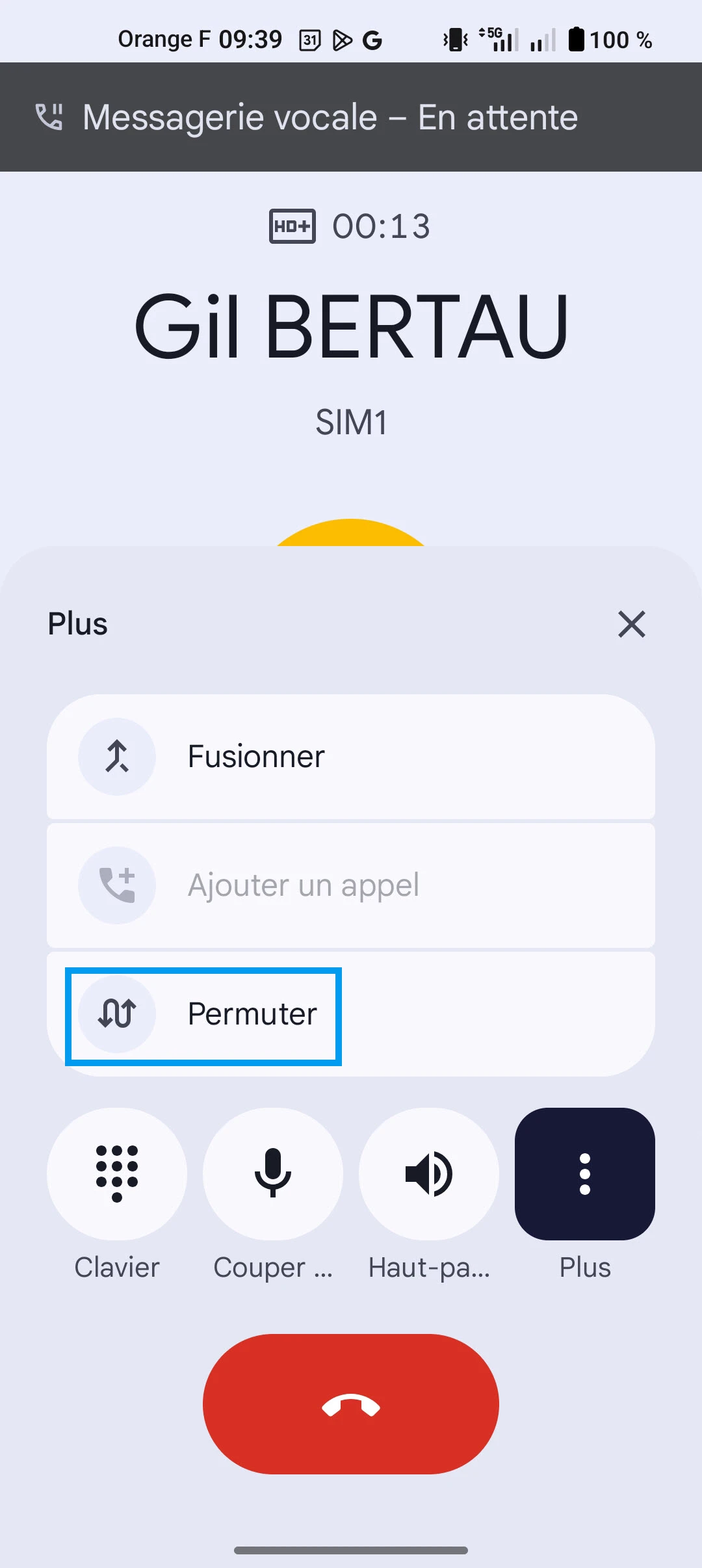Viewport: 702px width, 1568px height.
Task: Merge calls with Fusionner
Action: 351,756
